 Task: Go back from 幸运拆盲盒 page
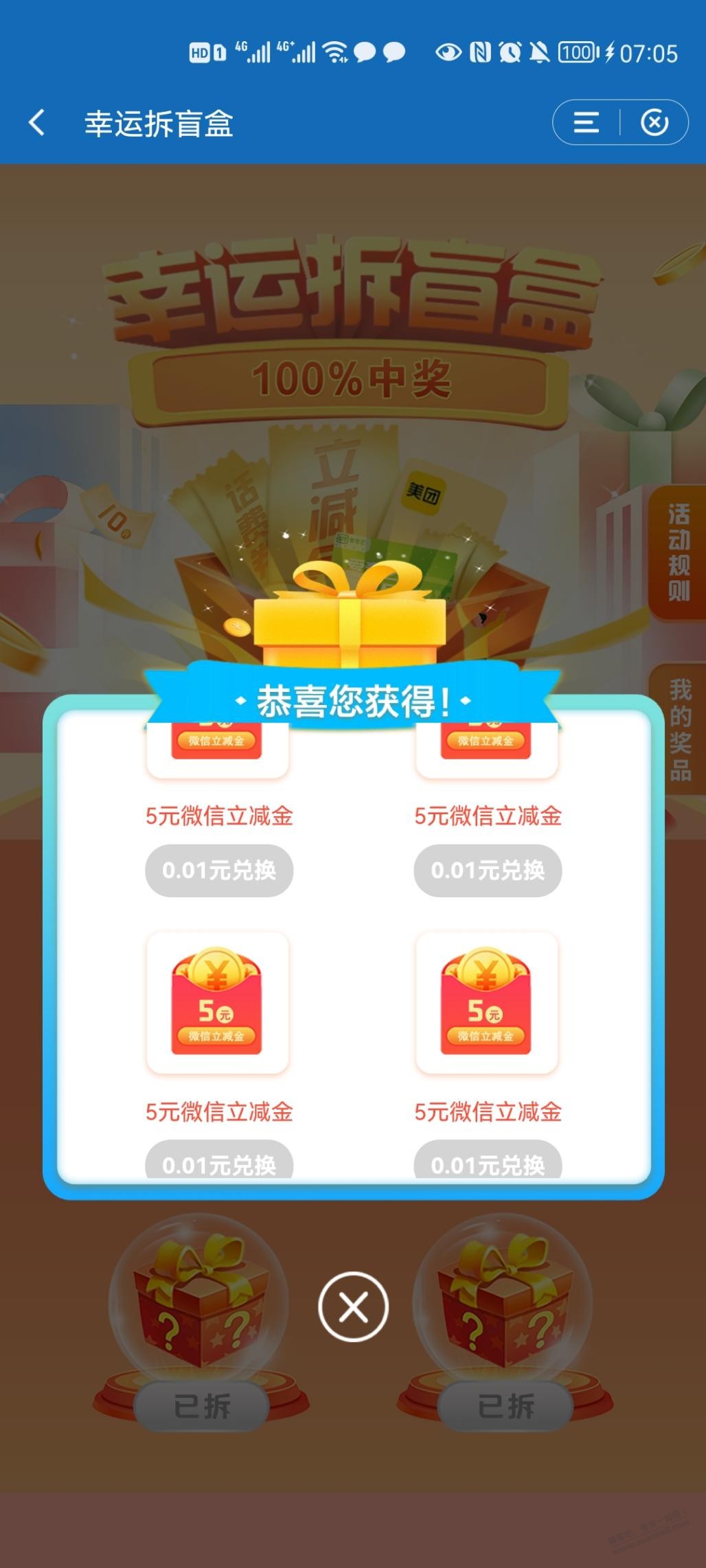(37, 124)
